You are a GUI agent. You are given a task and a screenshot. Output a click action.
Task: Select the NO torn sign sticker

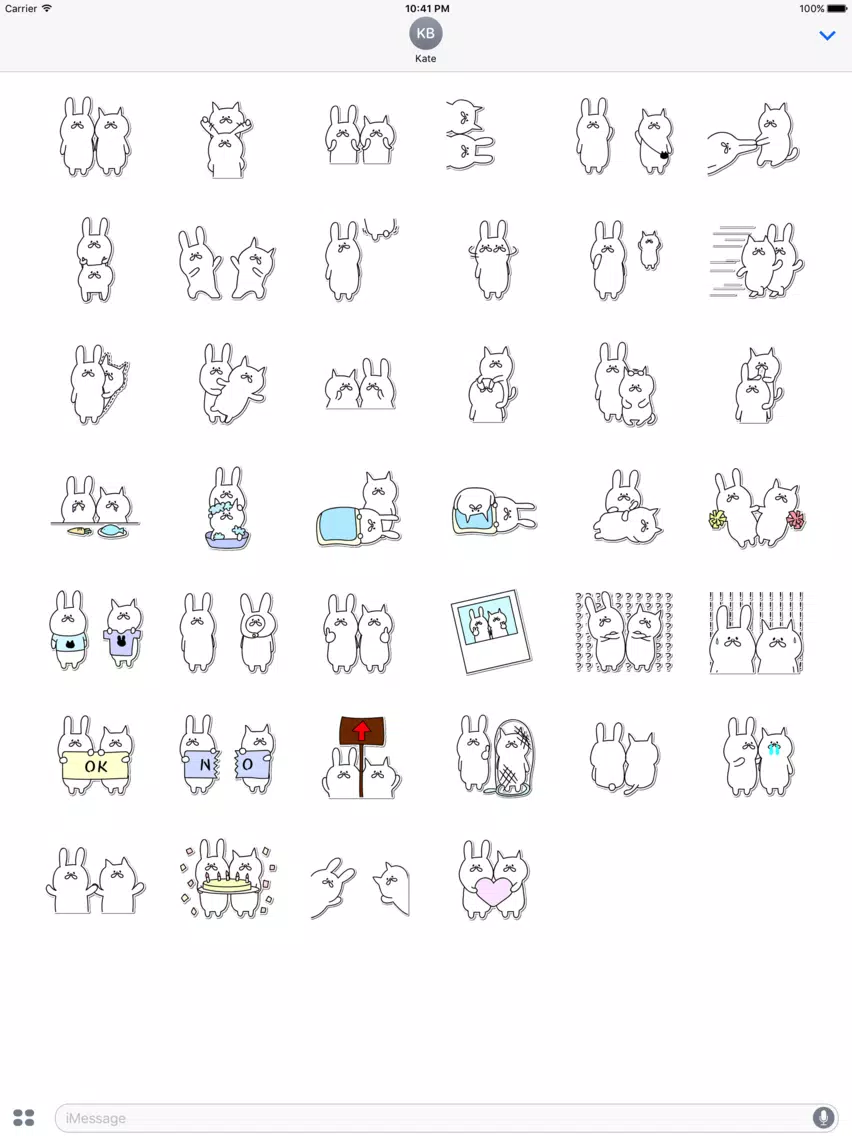(x=227, y=756)
